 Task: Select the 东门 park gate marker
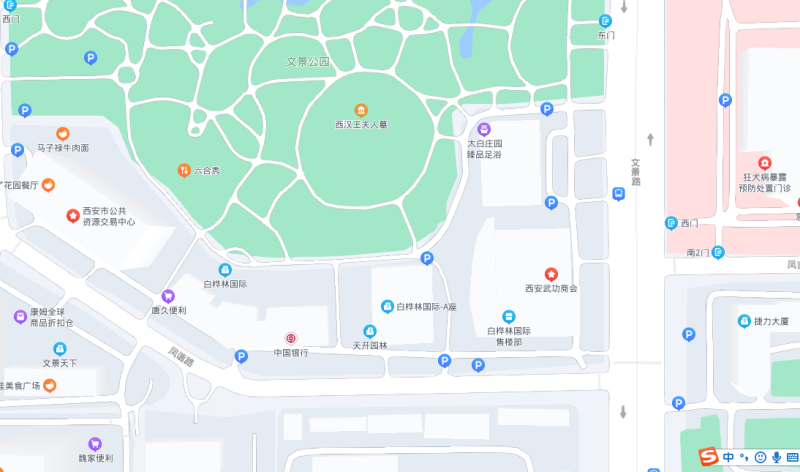[605, 21]
